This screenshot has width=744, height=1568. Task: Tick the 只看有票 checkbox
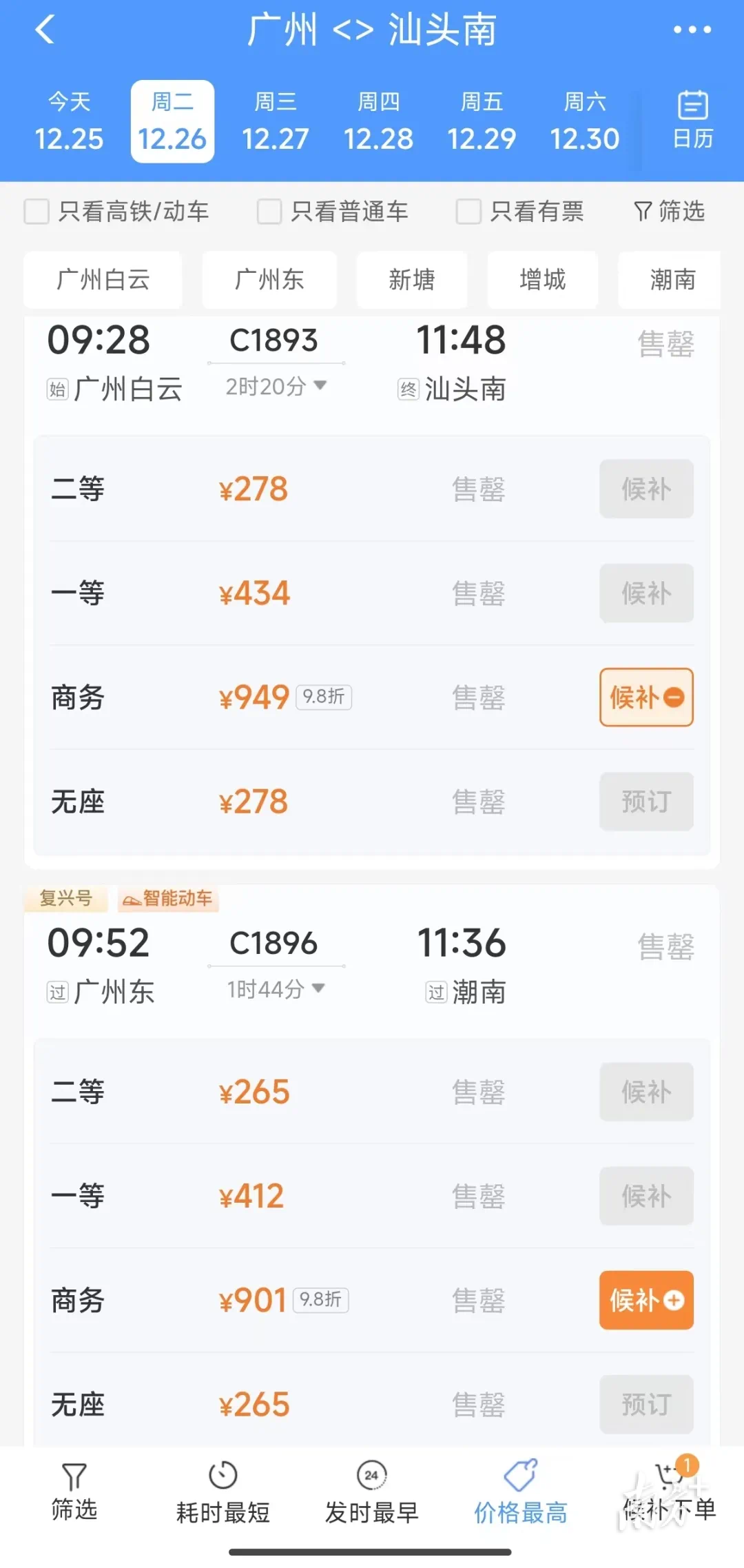click(468, 212)
